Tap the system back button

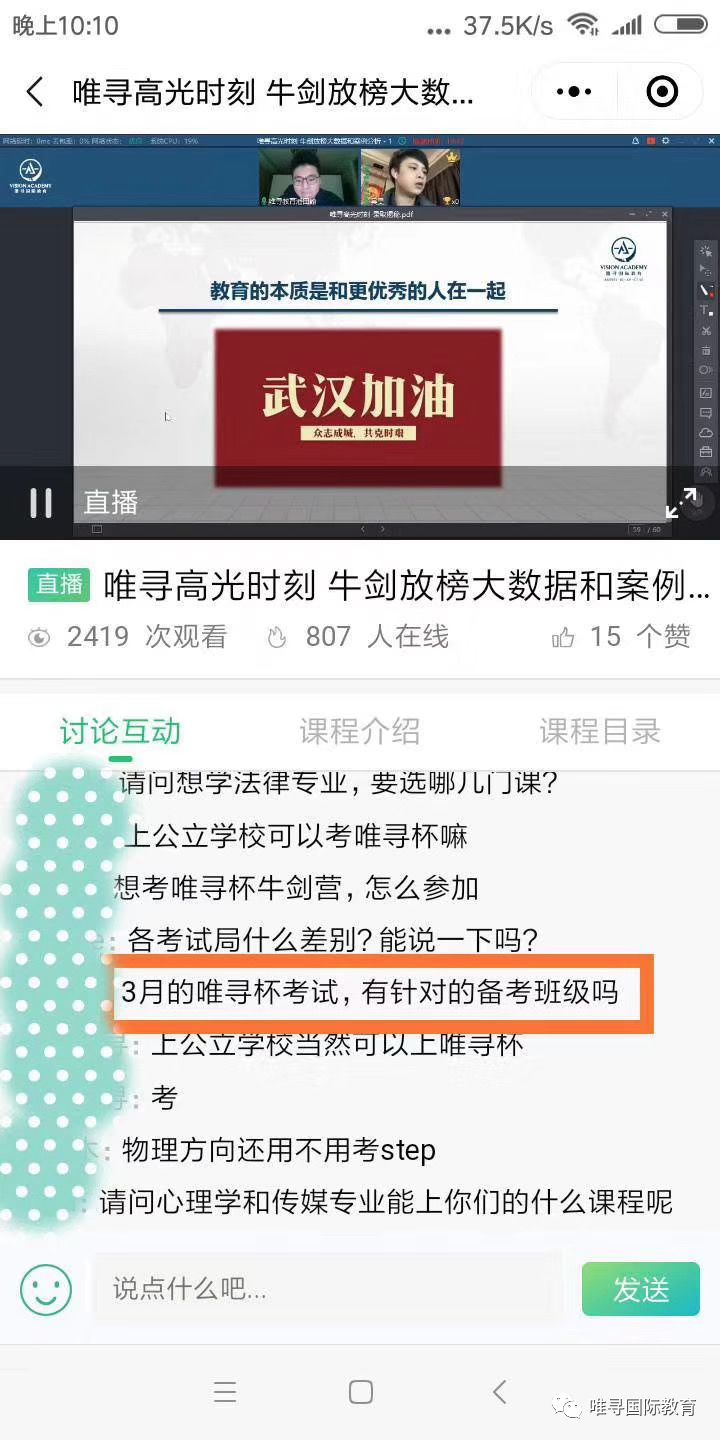499,1391
